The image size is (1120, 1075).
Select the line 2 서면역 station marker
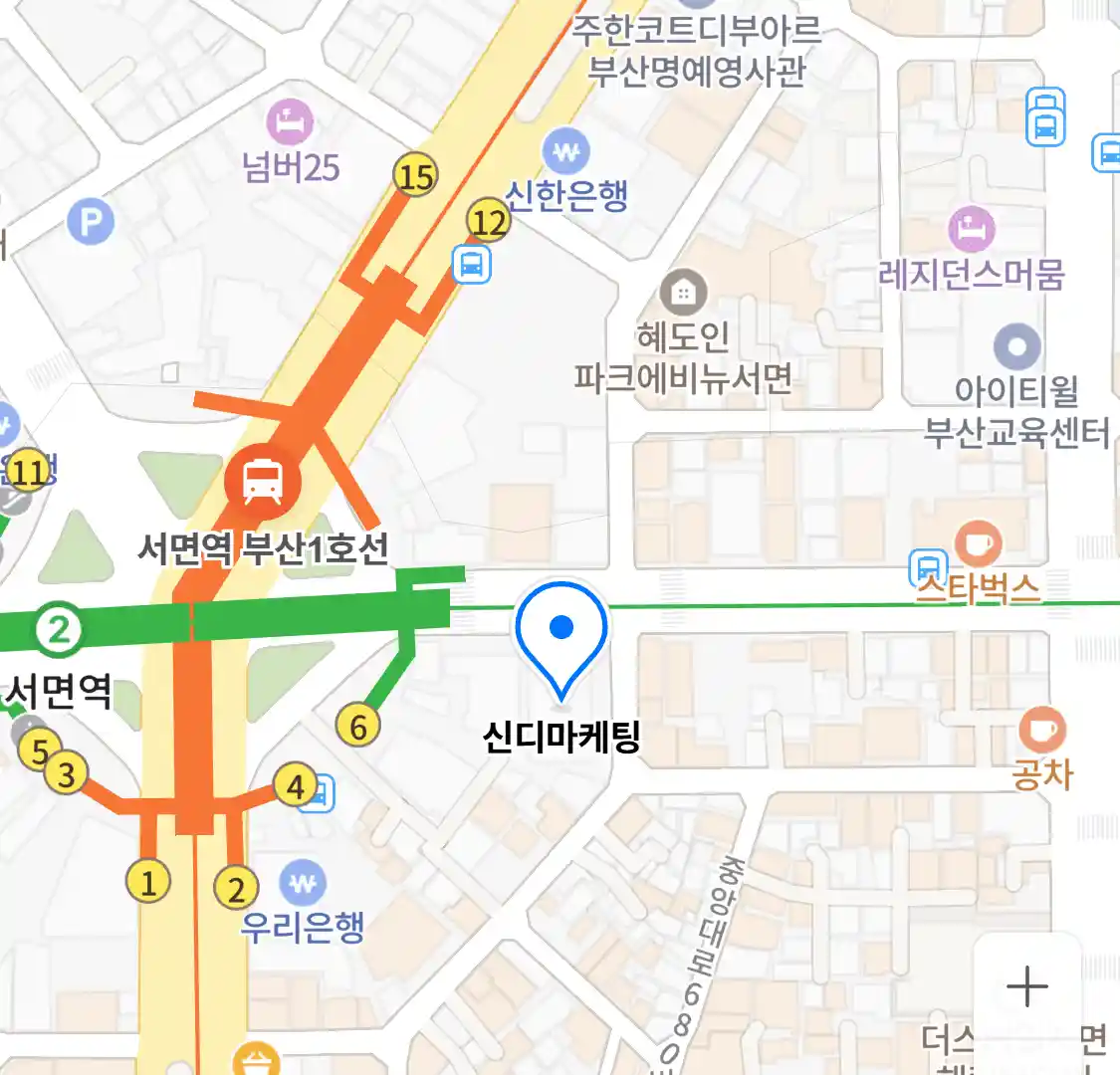click(59, 629)
